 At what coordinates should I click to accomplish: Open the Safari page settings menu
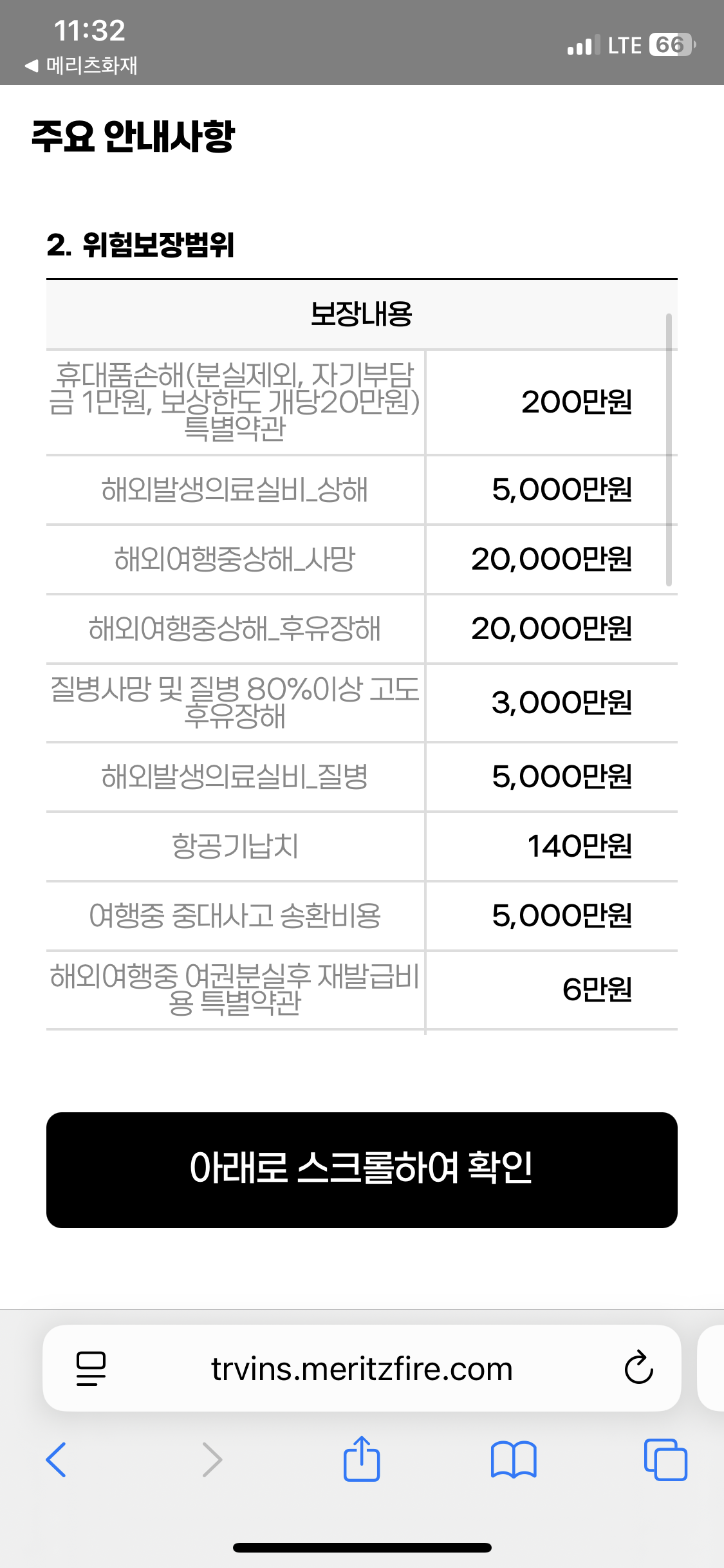pos(91,1368)
